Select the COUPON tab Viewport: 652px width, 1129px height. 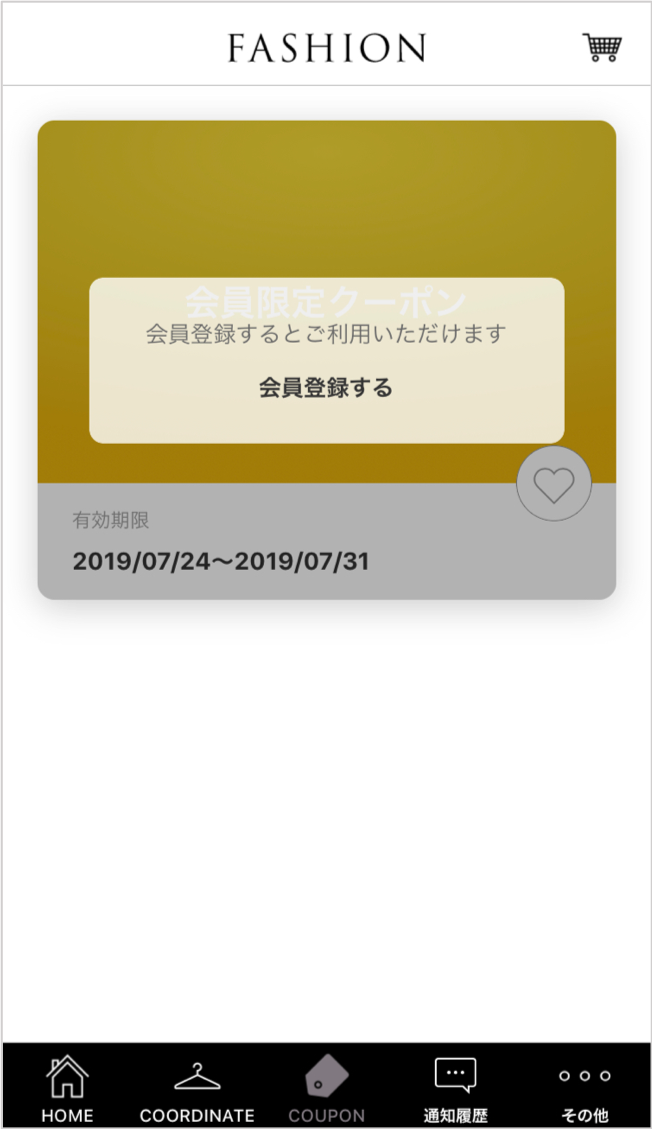point(326,1088)
